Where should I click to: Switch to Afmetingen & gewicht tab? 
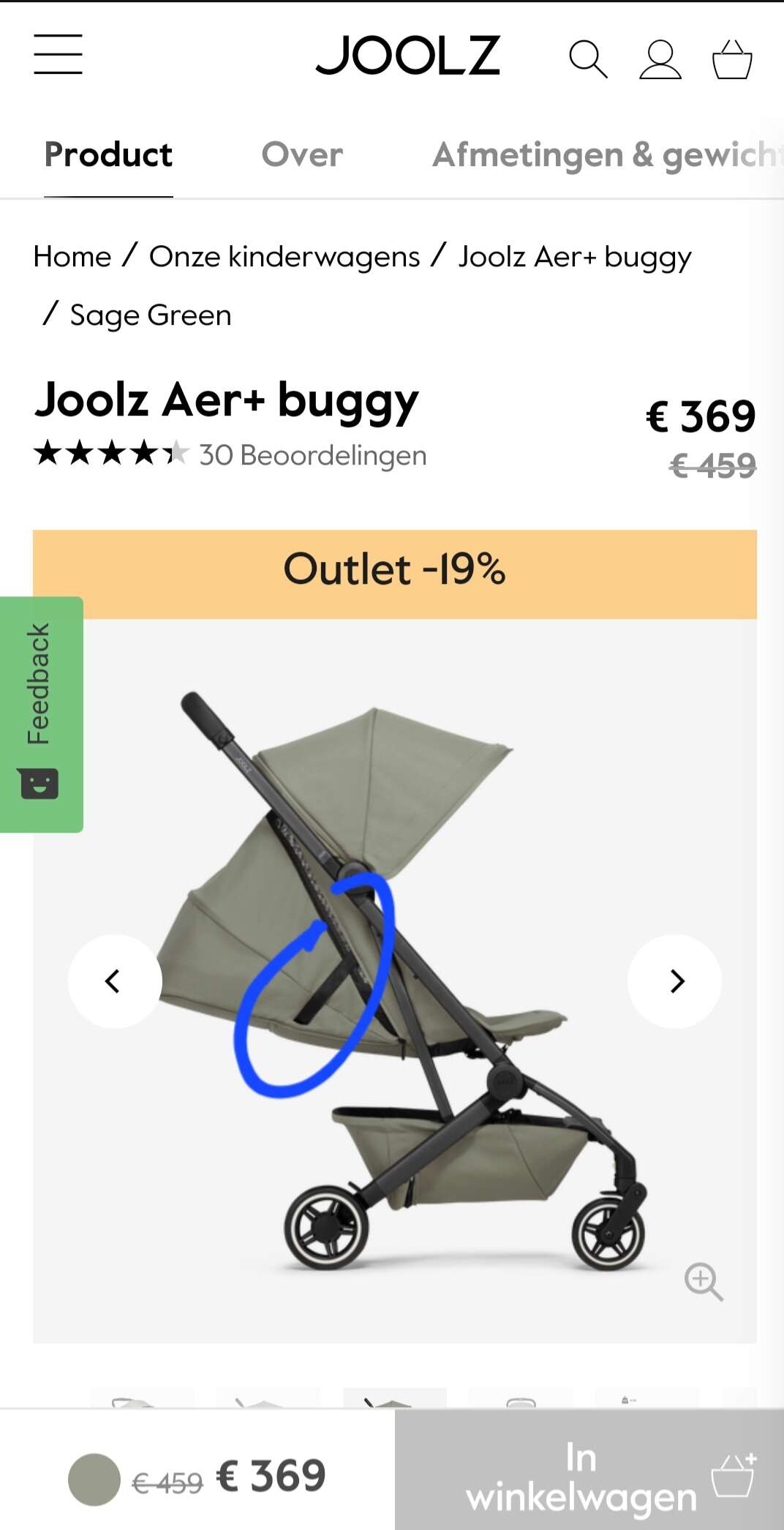click(x=607, y=155)
